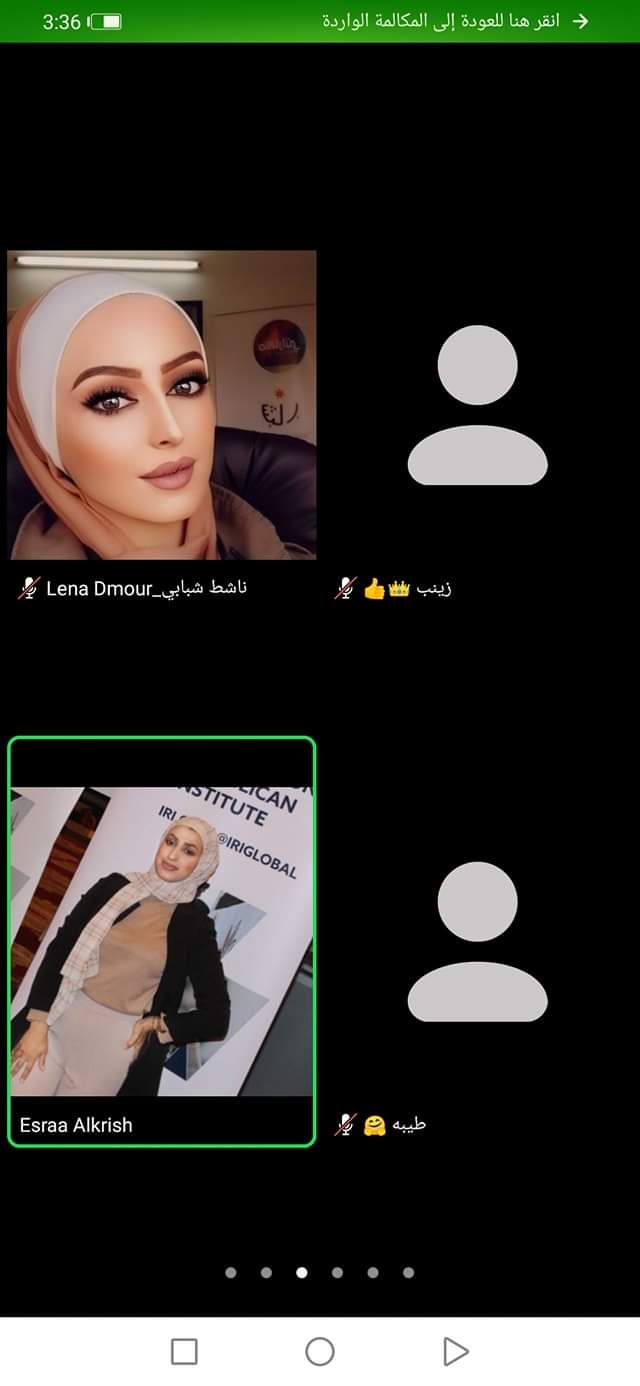Open recent apps with the square button
This screenshot has width=640, height=1386.
(x=184, y=1352)
